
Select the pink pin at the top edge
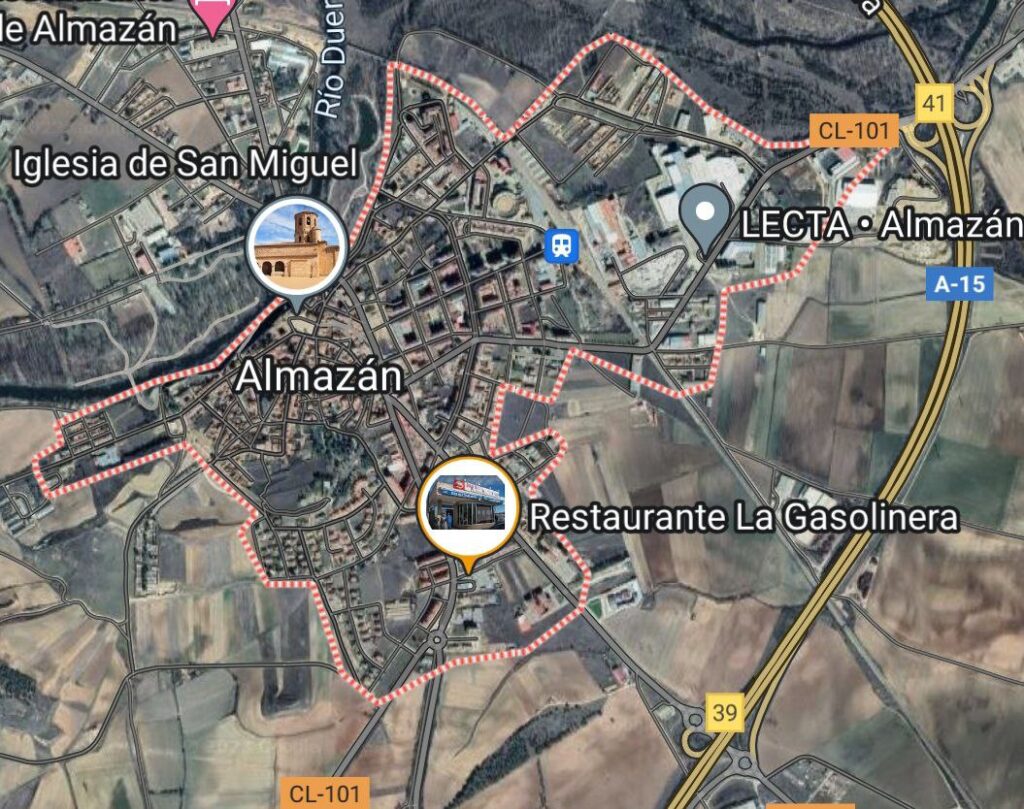pos(211,14)
